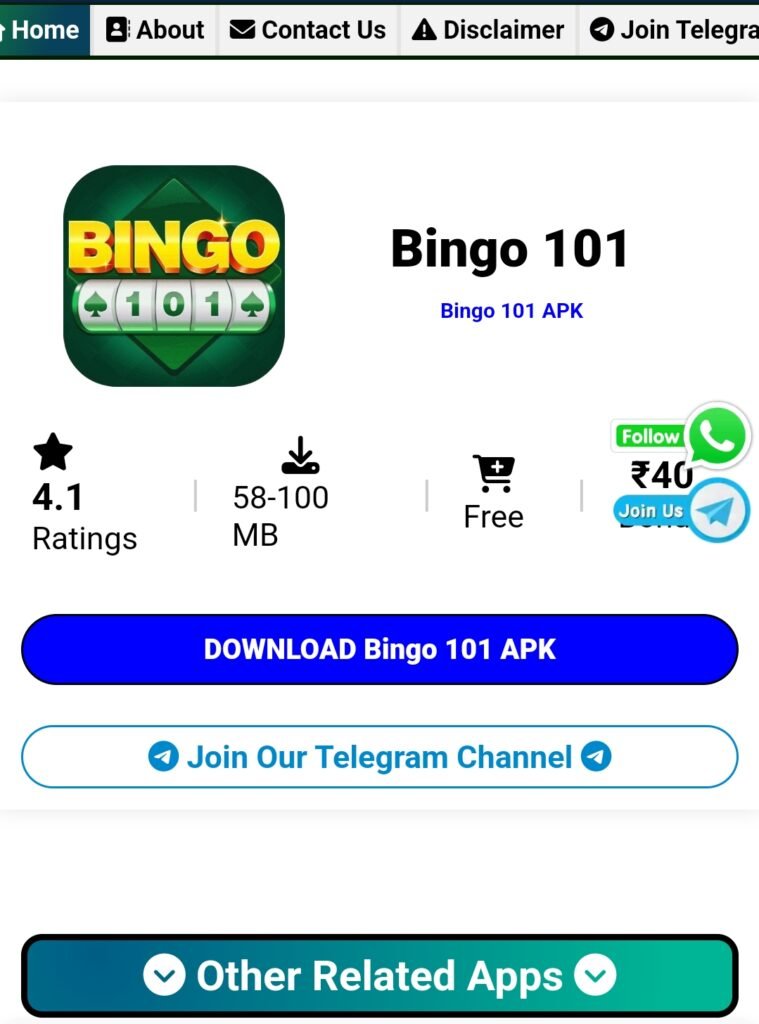Open the About page
Screen dimensions: 759x1024
(155, 30)
